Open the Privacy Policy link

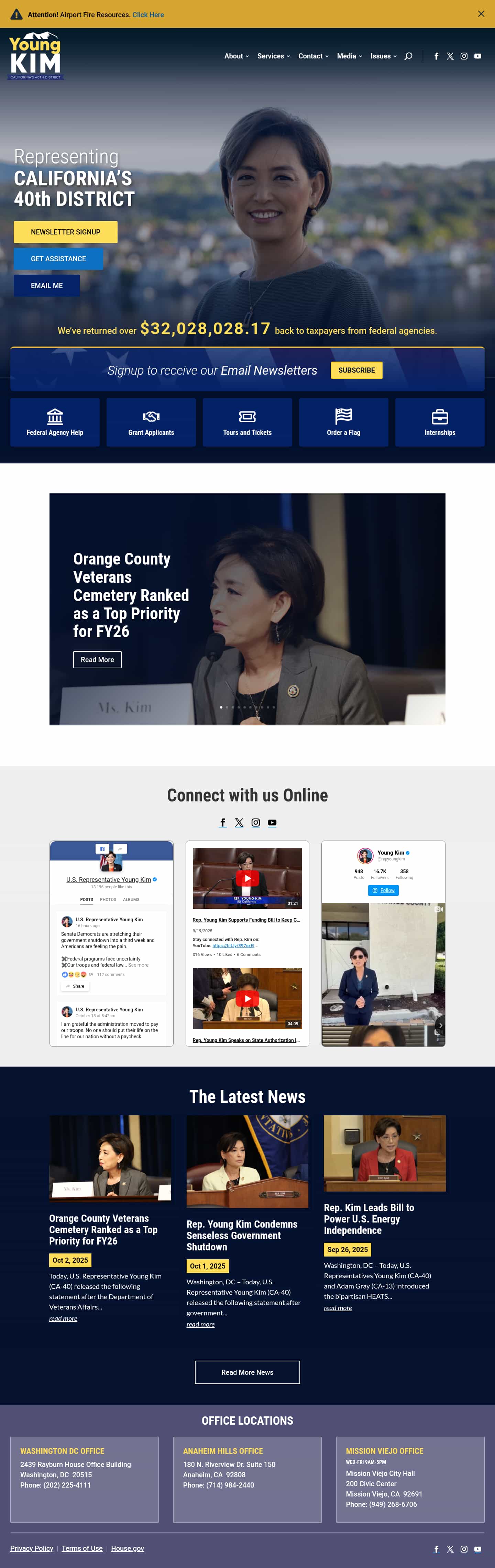coord(32,1548)
